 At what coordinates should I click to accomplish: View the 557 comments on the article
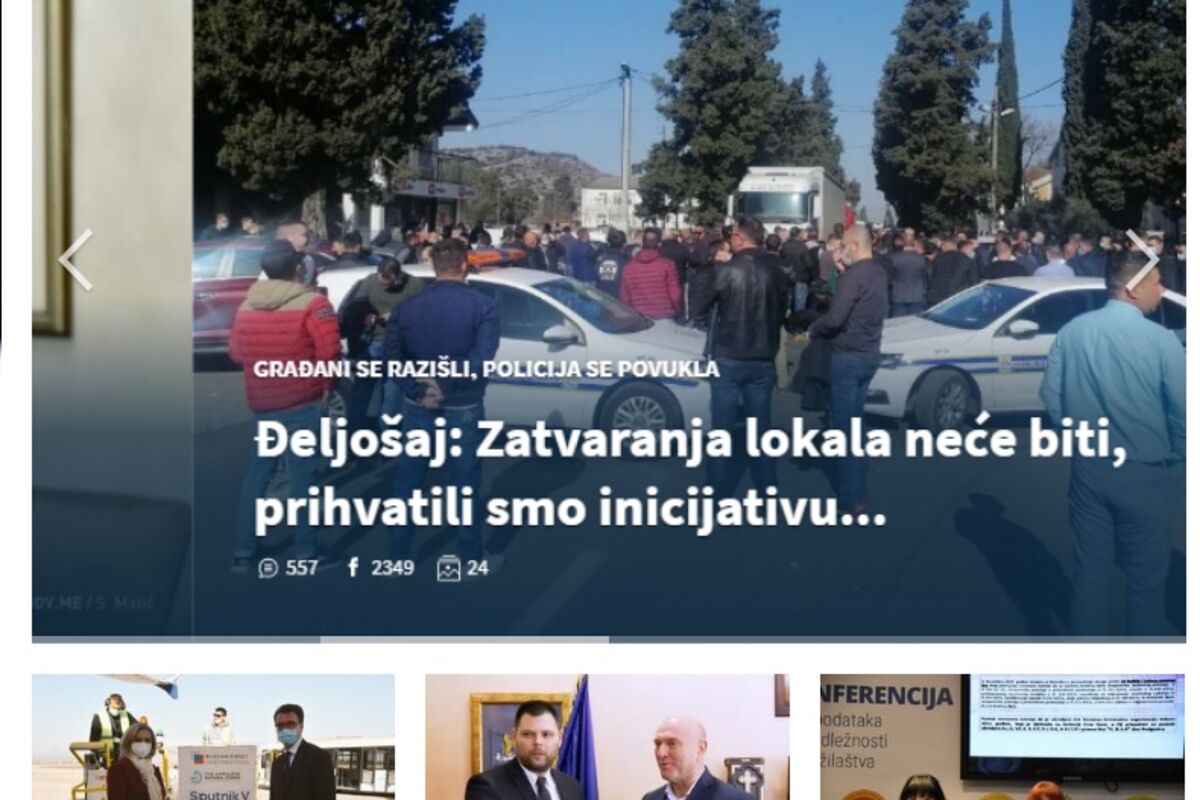pos(288,568)
